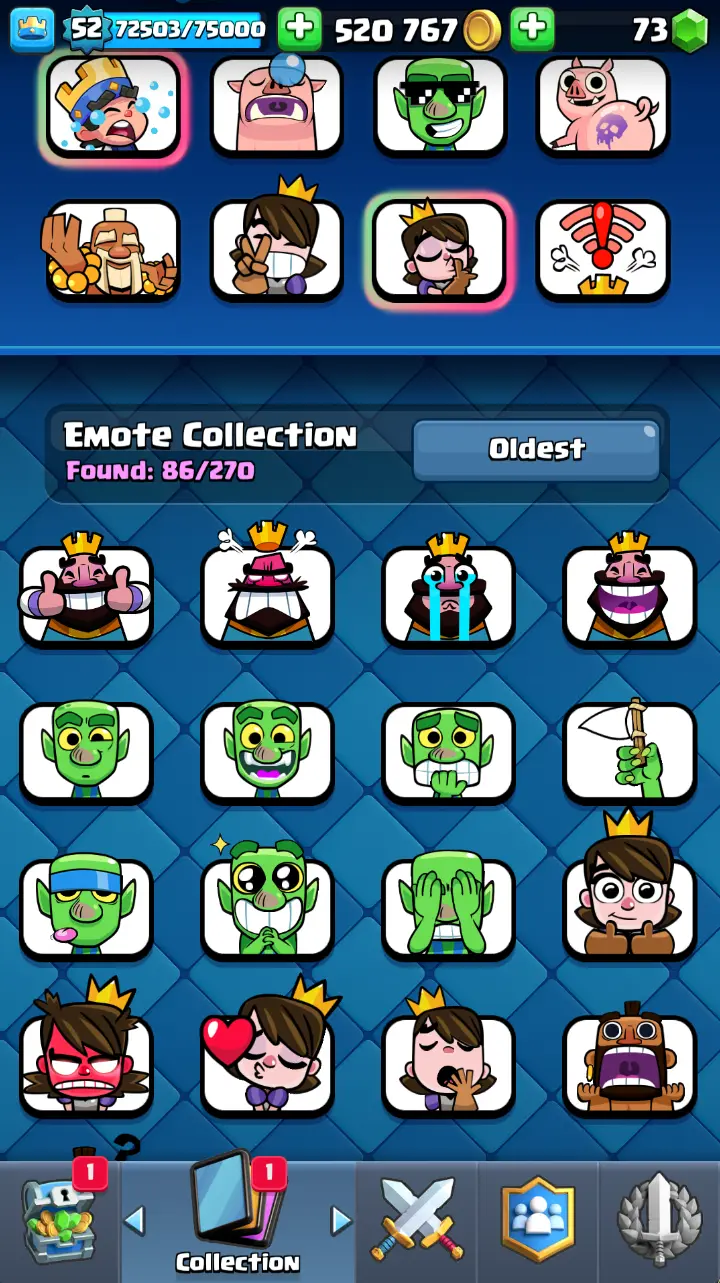Tap the Goblin with sunglasses deck emote
Screen dimensions: 720x1283
pos(440,106)
